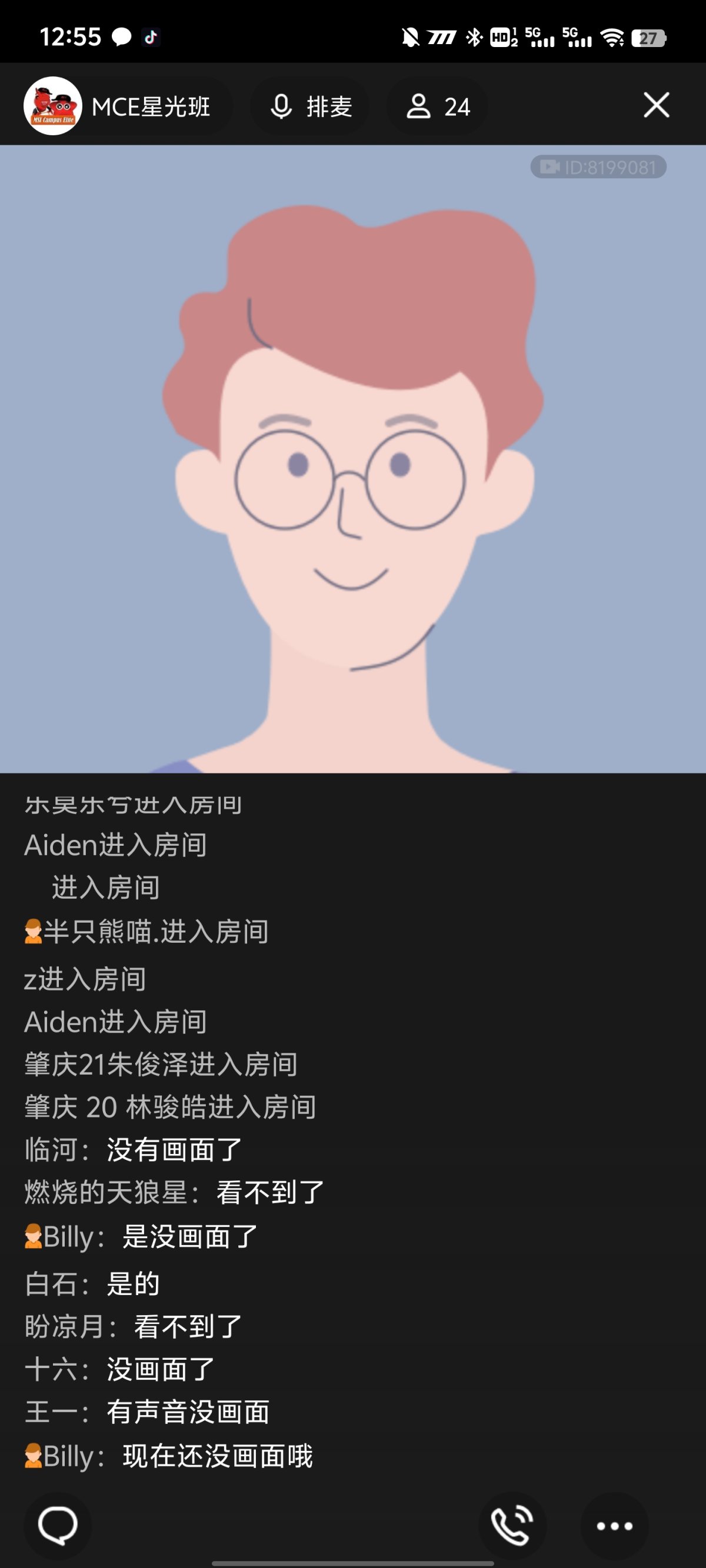The image size is (706, 1568).
Task: View the 24 participants list
Action: point(437,106)
